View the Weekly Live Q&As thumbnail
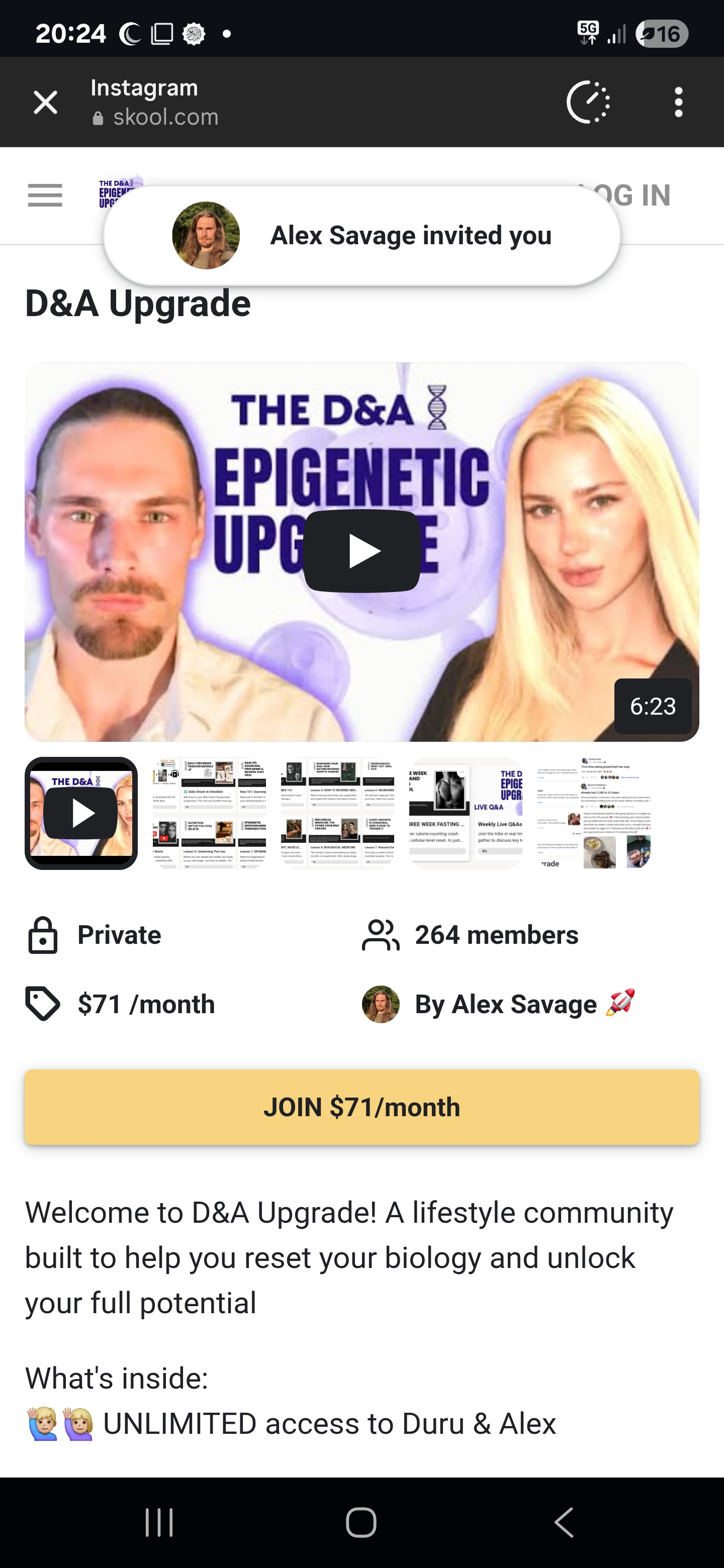This screenshot has height=1568, width=724. tap(465, 813)
